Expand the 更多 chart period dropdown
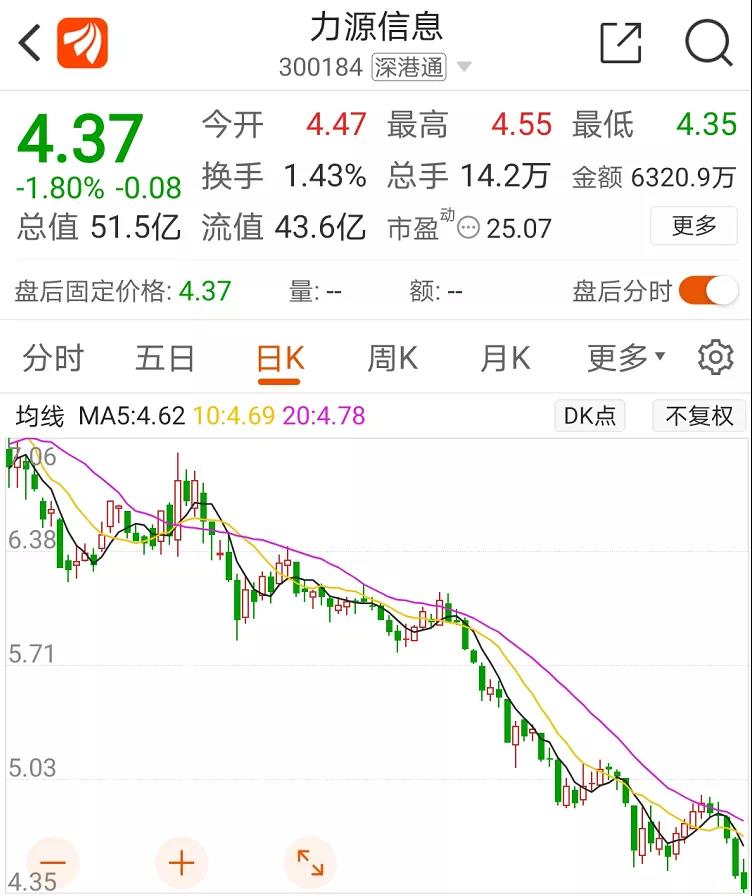Screen dimensions: 752x896 [626, 358]
